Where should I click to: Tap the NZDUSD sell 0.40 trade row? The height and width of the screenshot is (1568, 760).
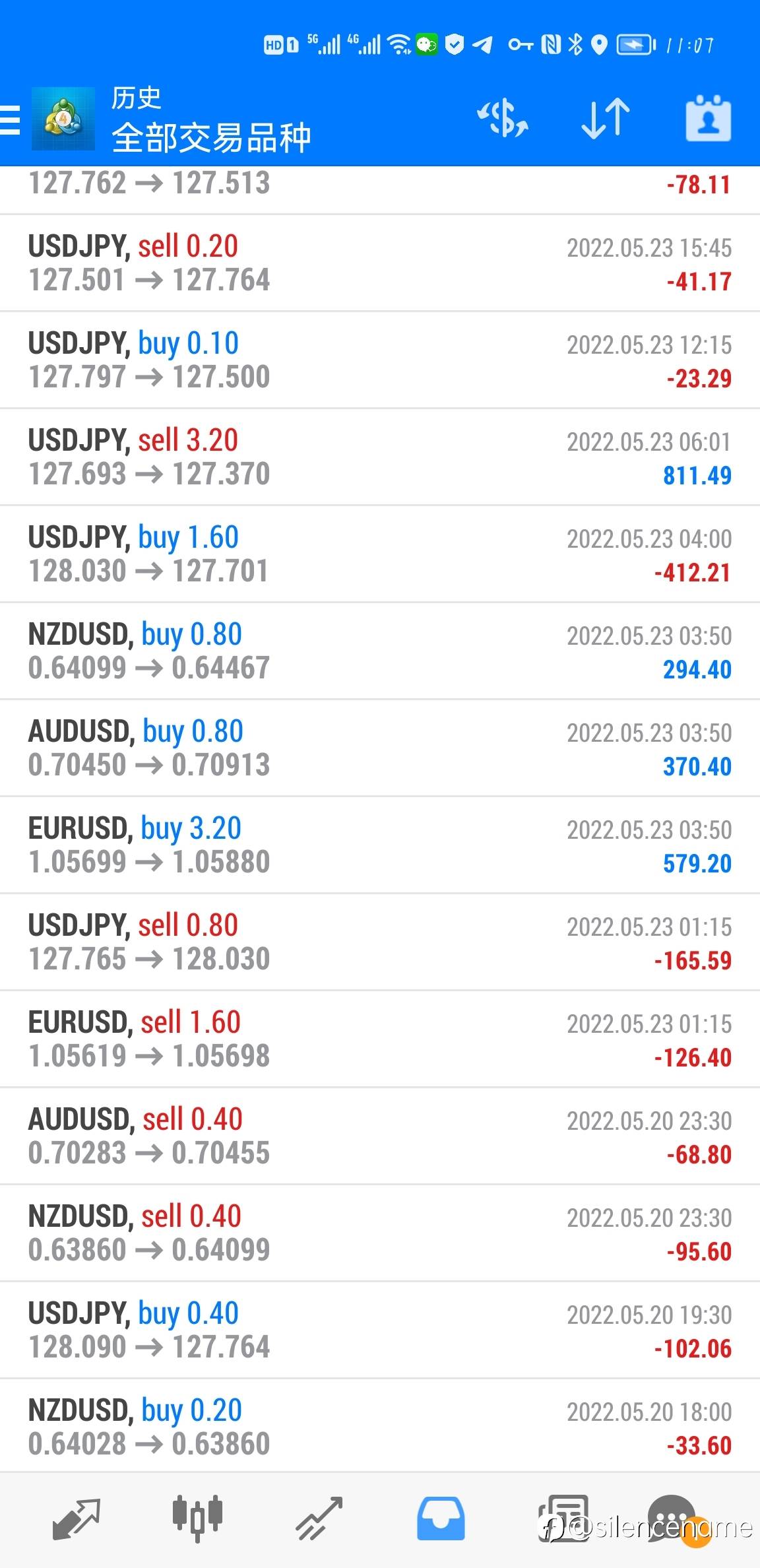tap(380, 1233)
